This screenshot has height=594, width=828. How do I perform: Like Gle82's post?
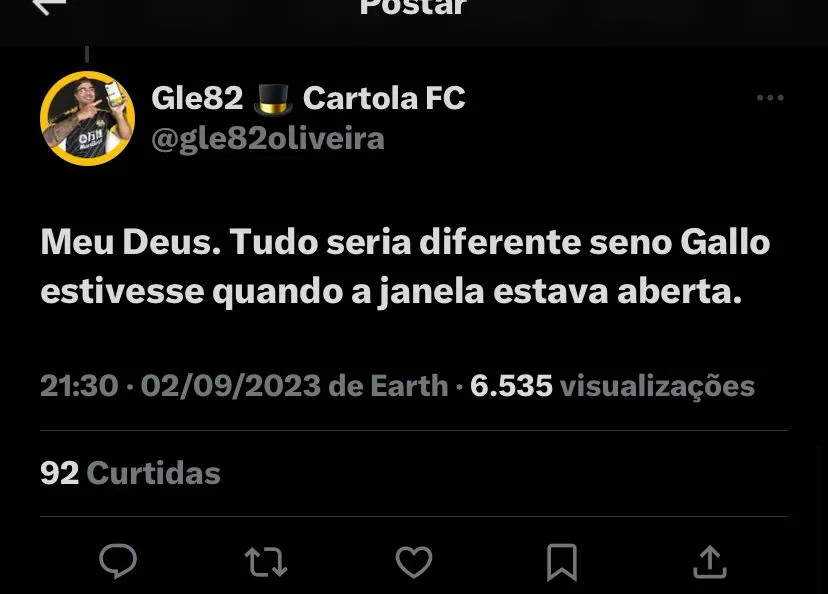tap(414, 562)
